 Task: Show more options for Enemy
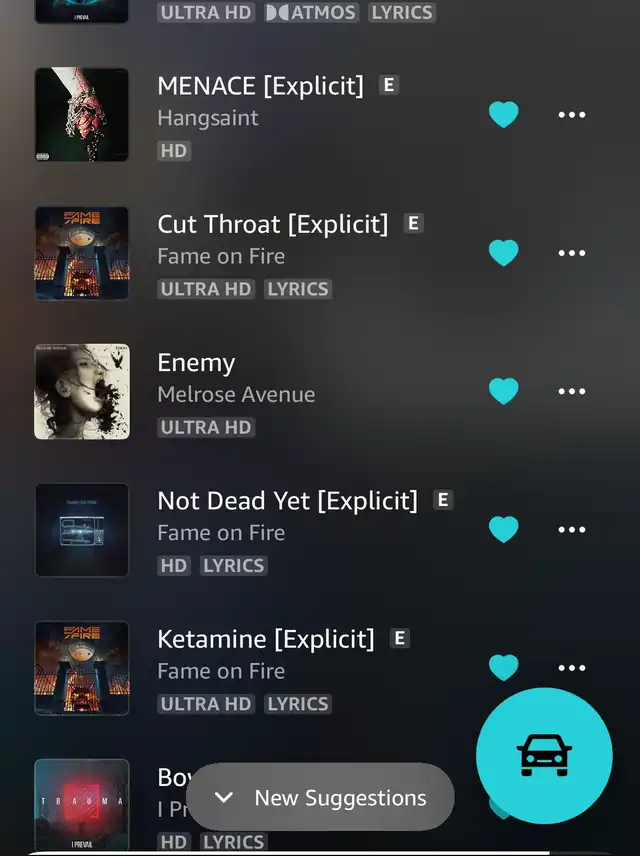572,391
